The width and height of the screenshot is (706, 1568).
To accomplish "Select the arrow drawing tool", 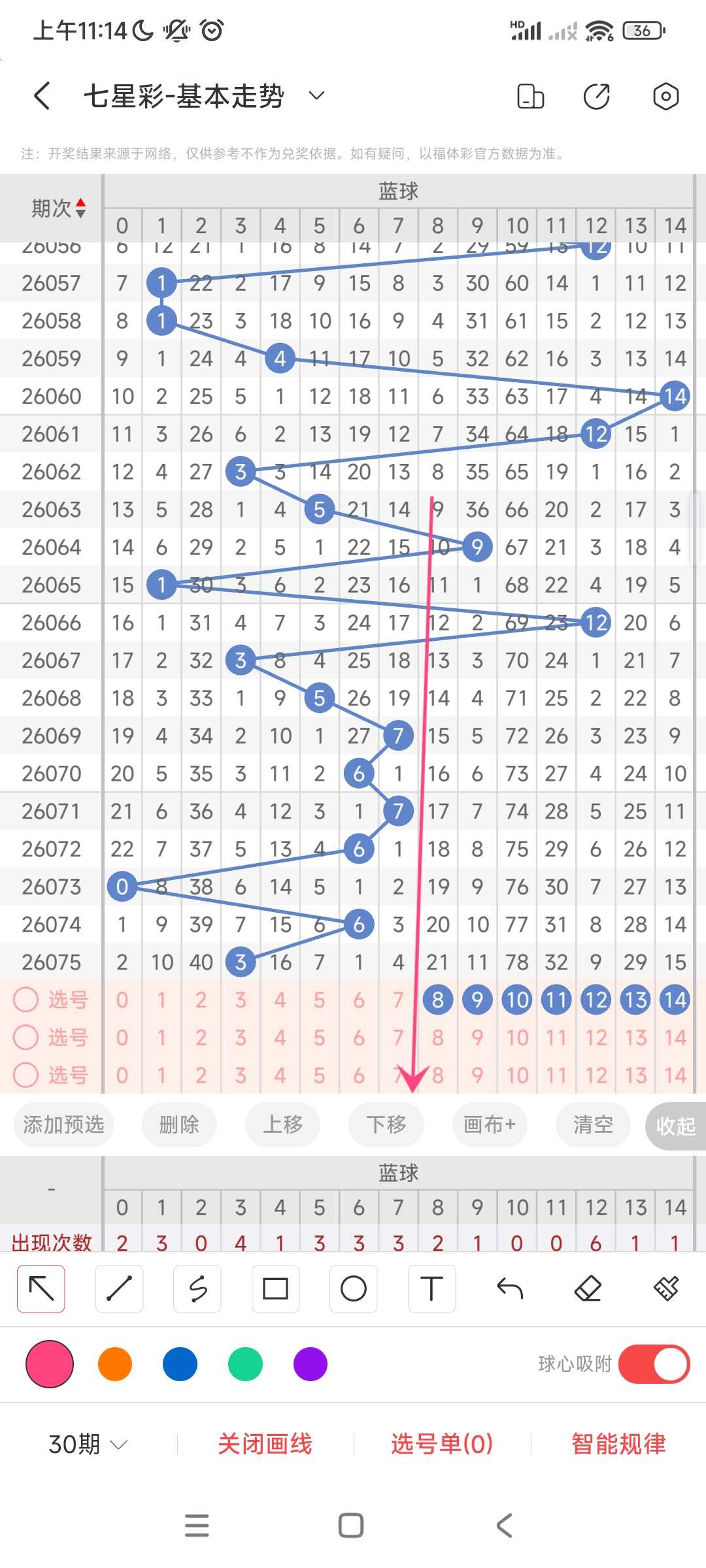I will [x=41, y=1288].
